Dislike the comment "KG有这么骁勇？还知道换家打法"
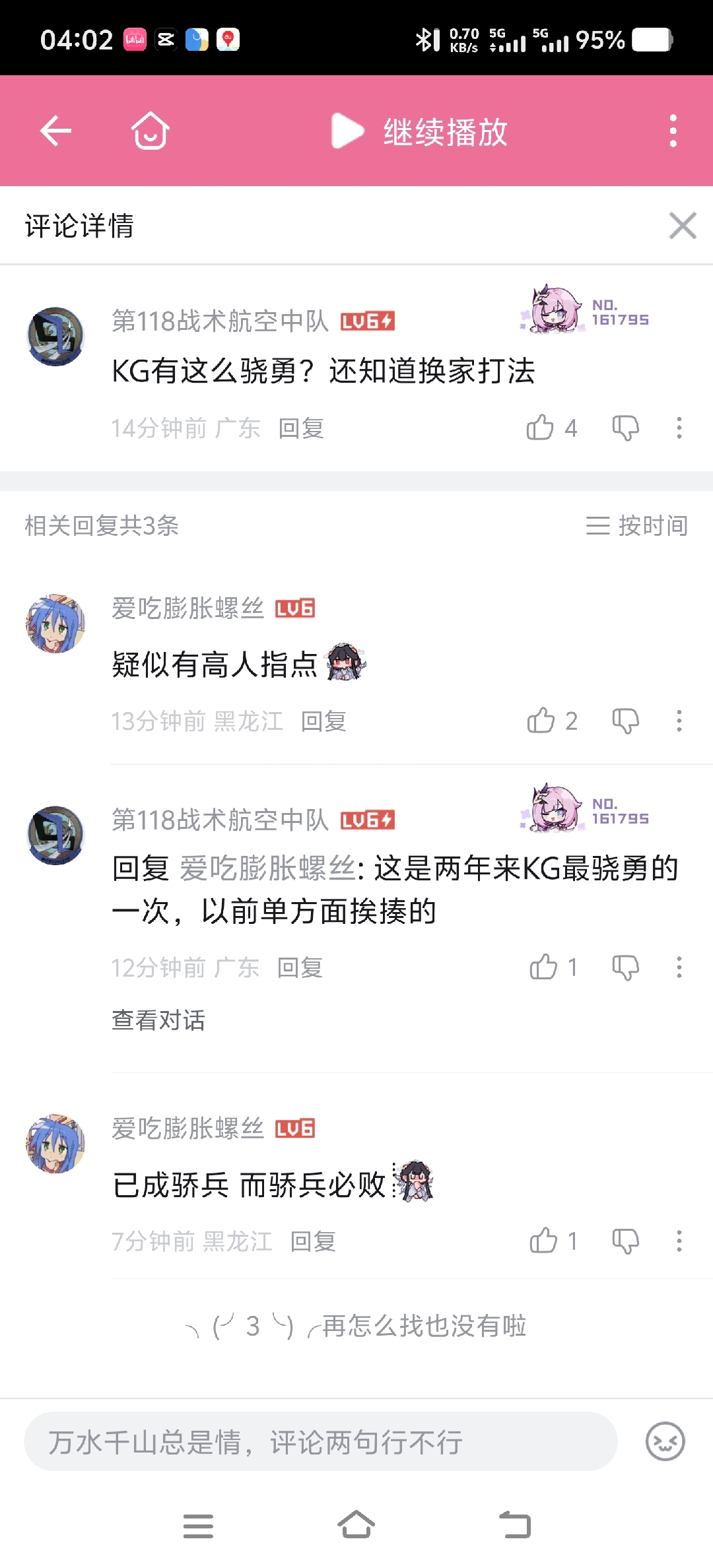The width and height of the screenshot is (713, 1568). (x=625, y=428)
